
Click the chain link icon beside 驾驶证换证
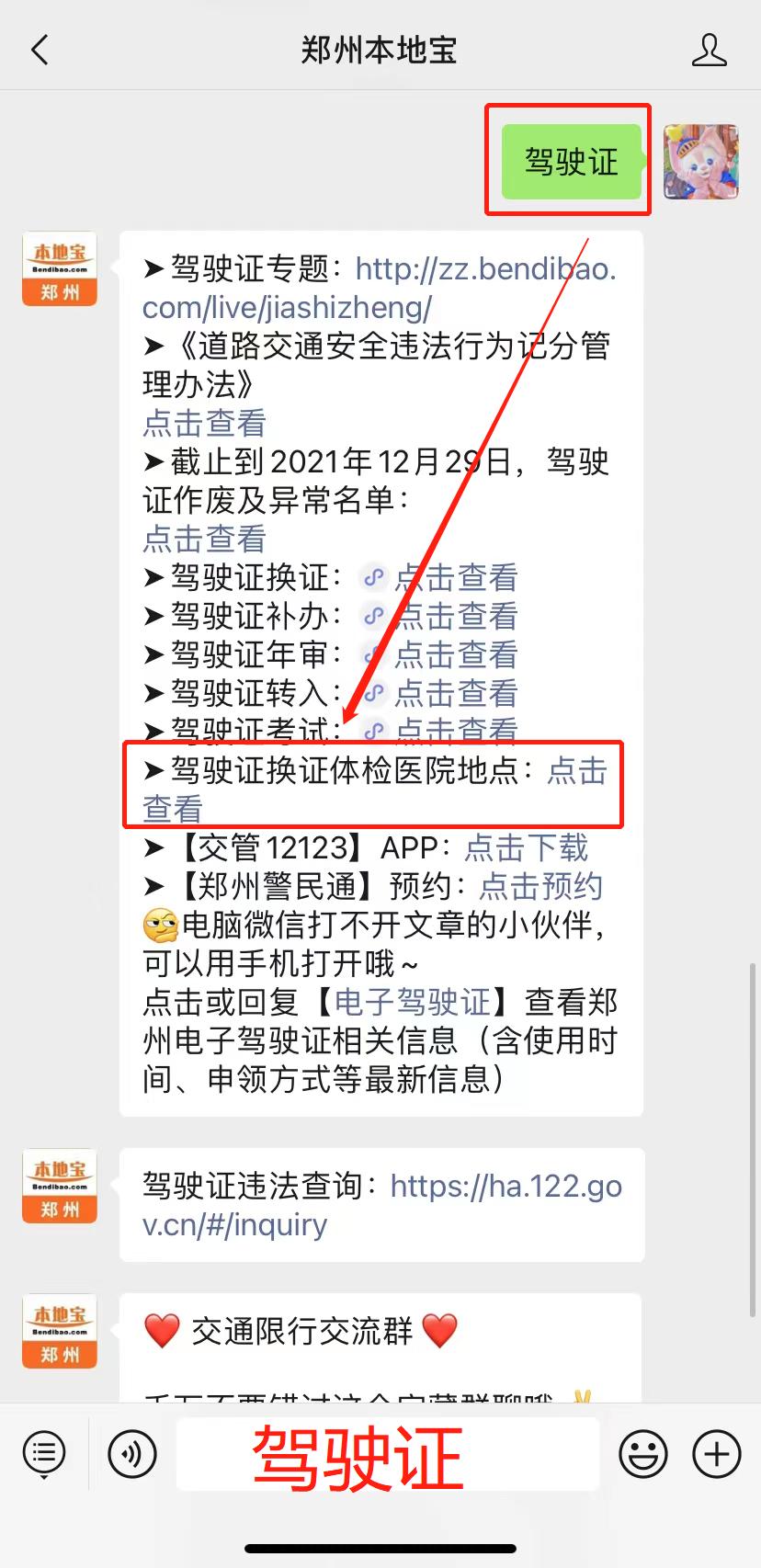(372, 577)
